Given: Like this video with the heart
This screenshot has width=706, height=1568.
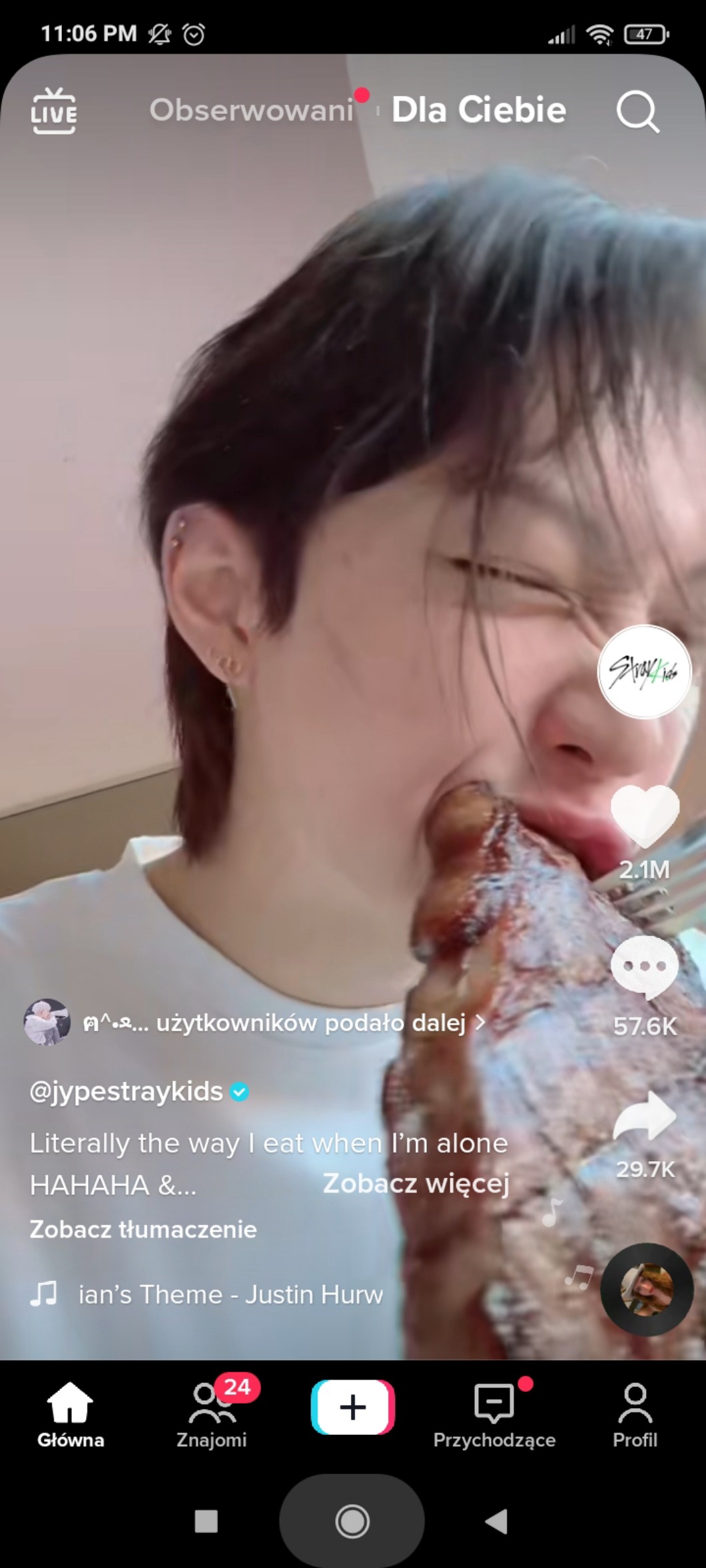Looking at the screenshot, I should [x=644, y=816].
